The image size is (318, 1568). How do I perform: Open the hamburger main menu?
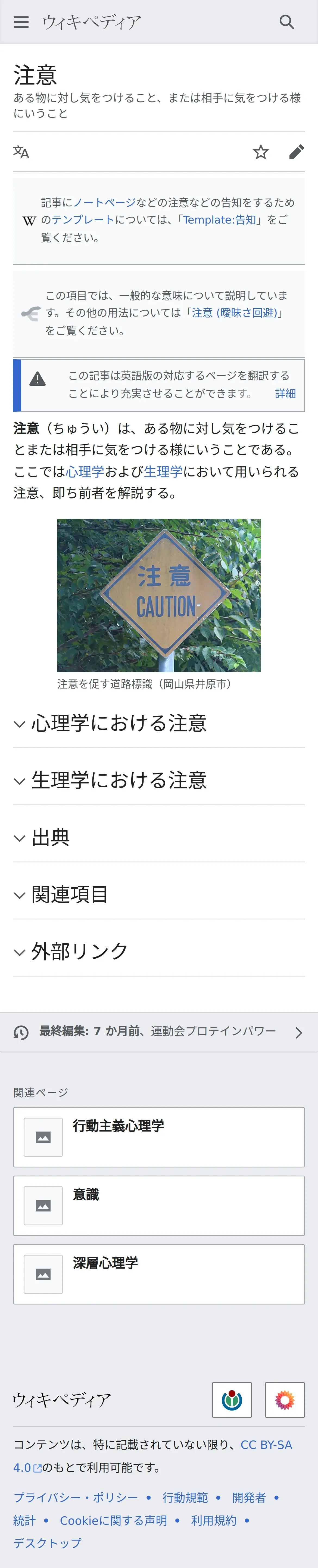pyautogui.click(x=21, y=22)
